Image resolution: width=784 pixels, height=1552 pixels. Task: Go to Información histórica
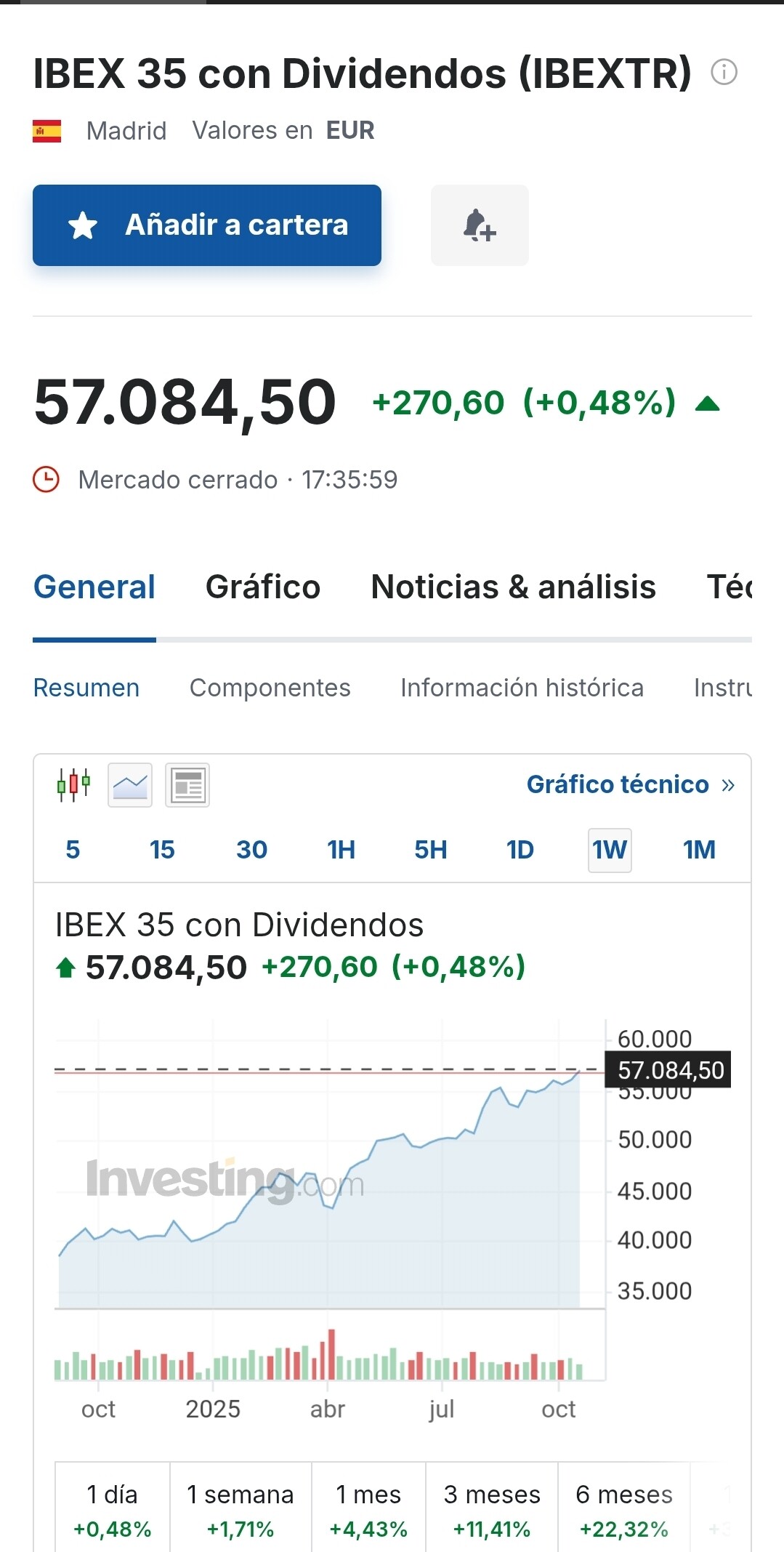[522, 688]
